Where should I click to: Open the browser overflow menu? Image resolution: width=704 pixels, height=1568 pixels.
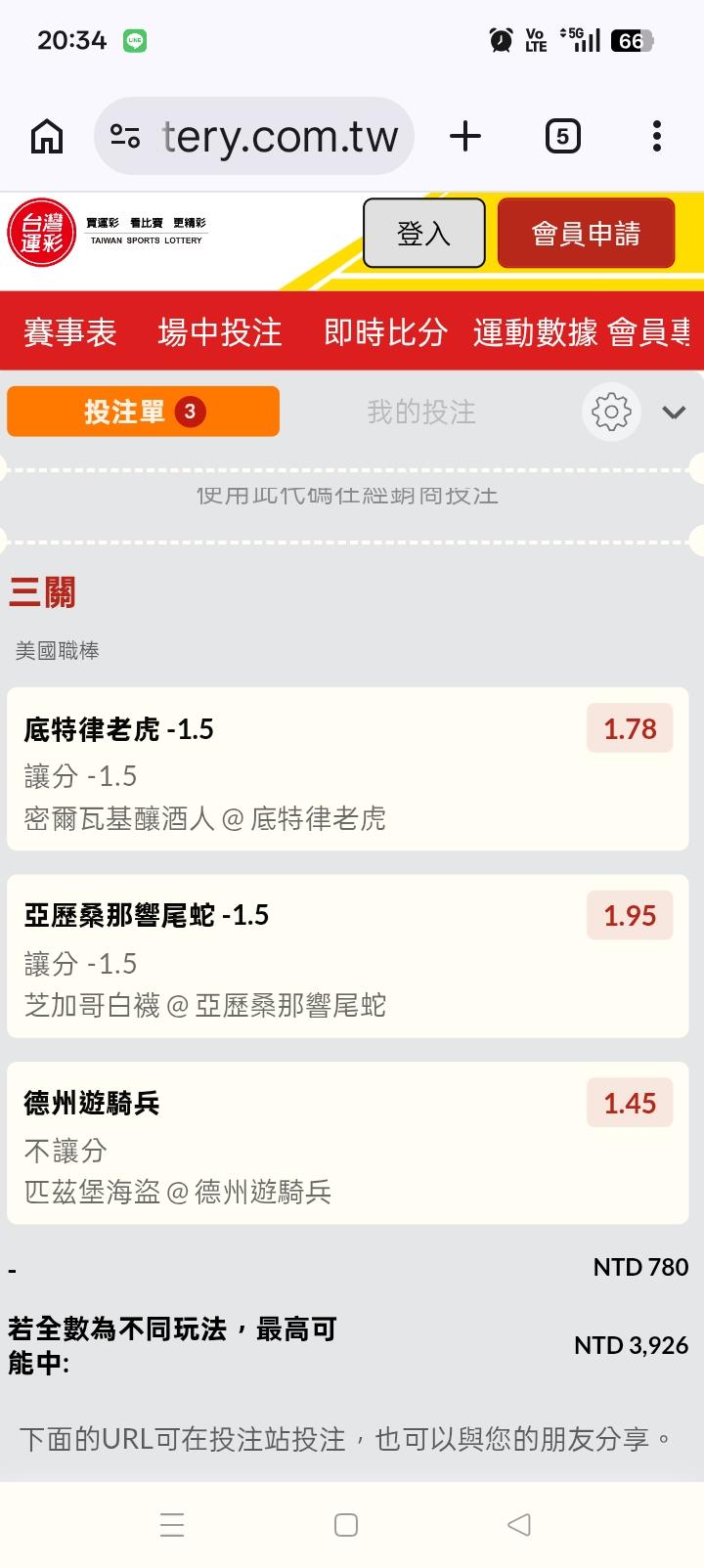[x=657, y=137]
